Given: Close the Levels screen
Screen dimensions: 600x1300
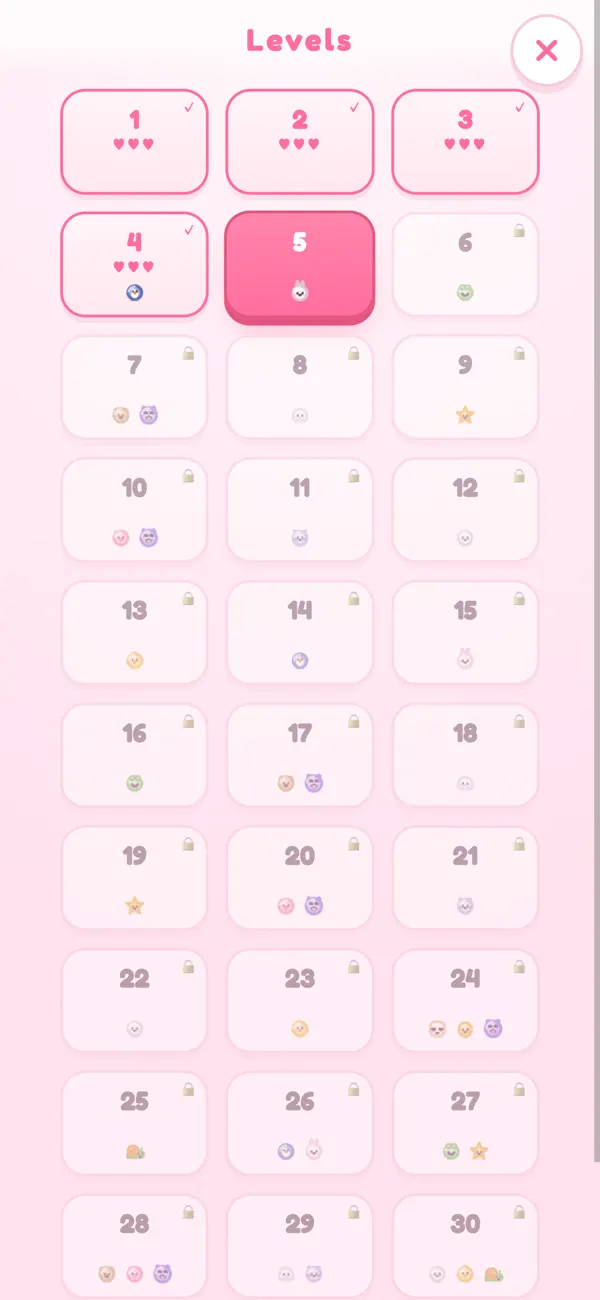Looking at the screenshot, I should (546, 50).
